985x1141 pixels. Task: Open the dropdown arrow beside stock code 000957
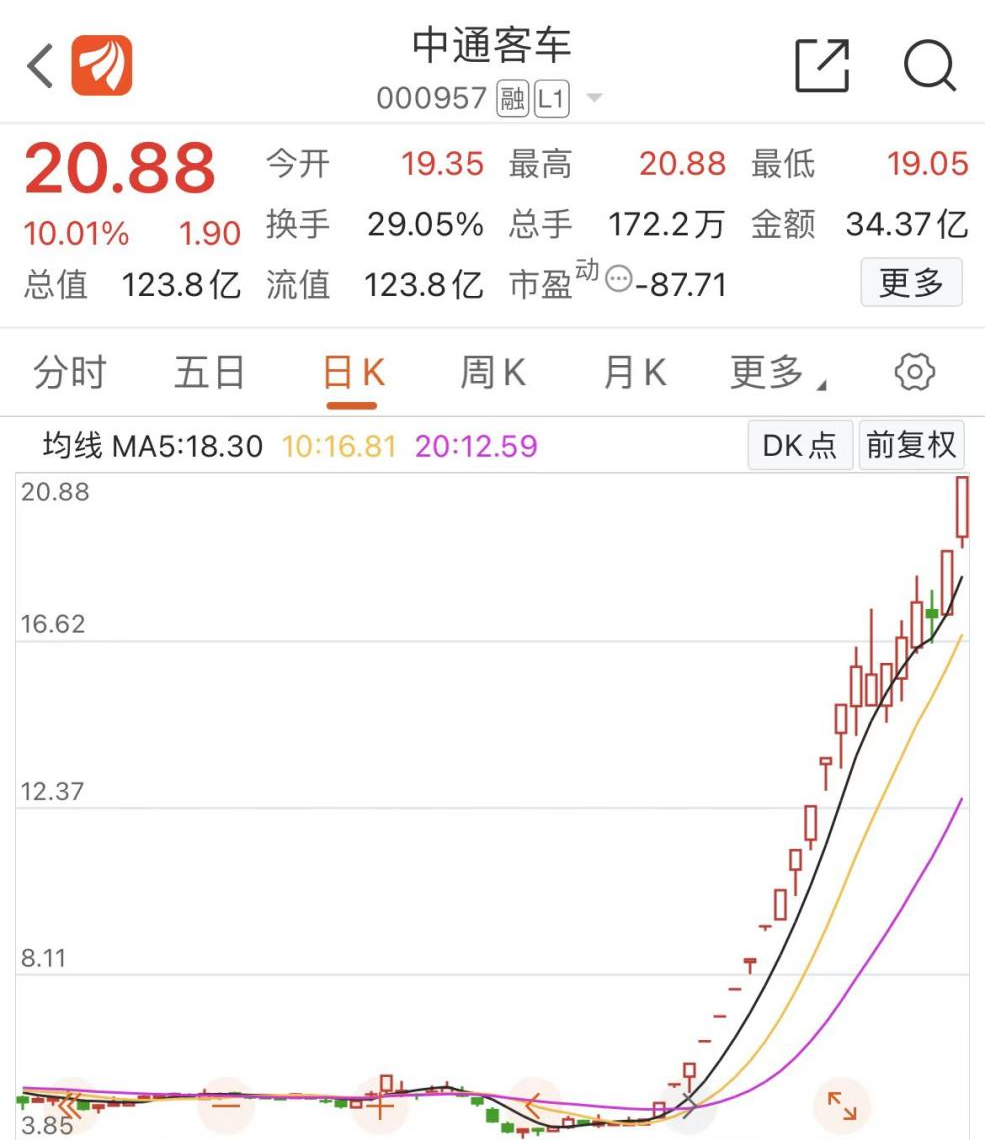[x=593, y=98]
